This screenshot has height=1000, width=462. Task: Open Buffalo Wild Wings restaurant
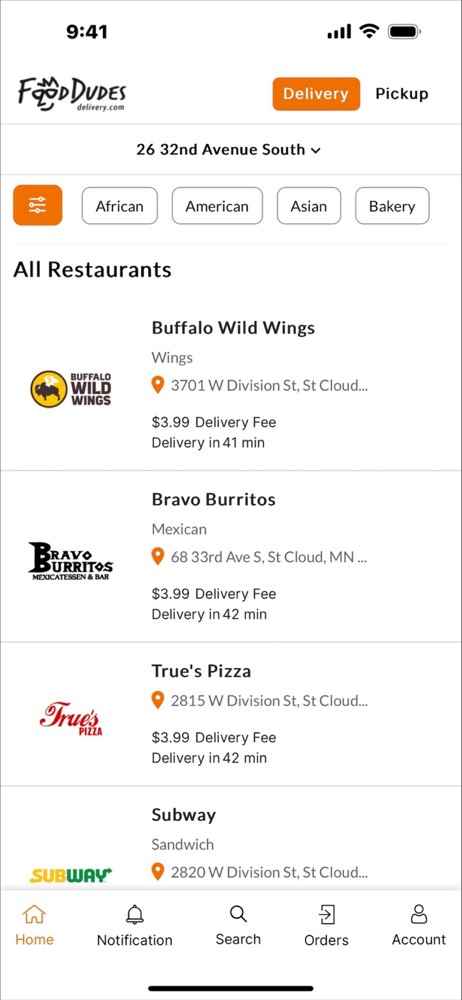click(x=231, y=385)
